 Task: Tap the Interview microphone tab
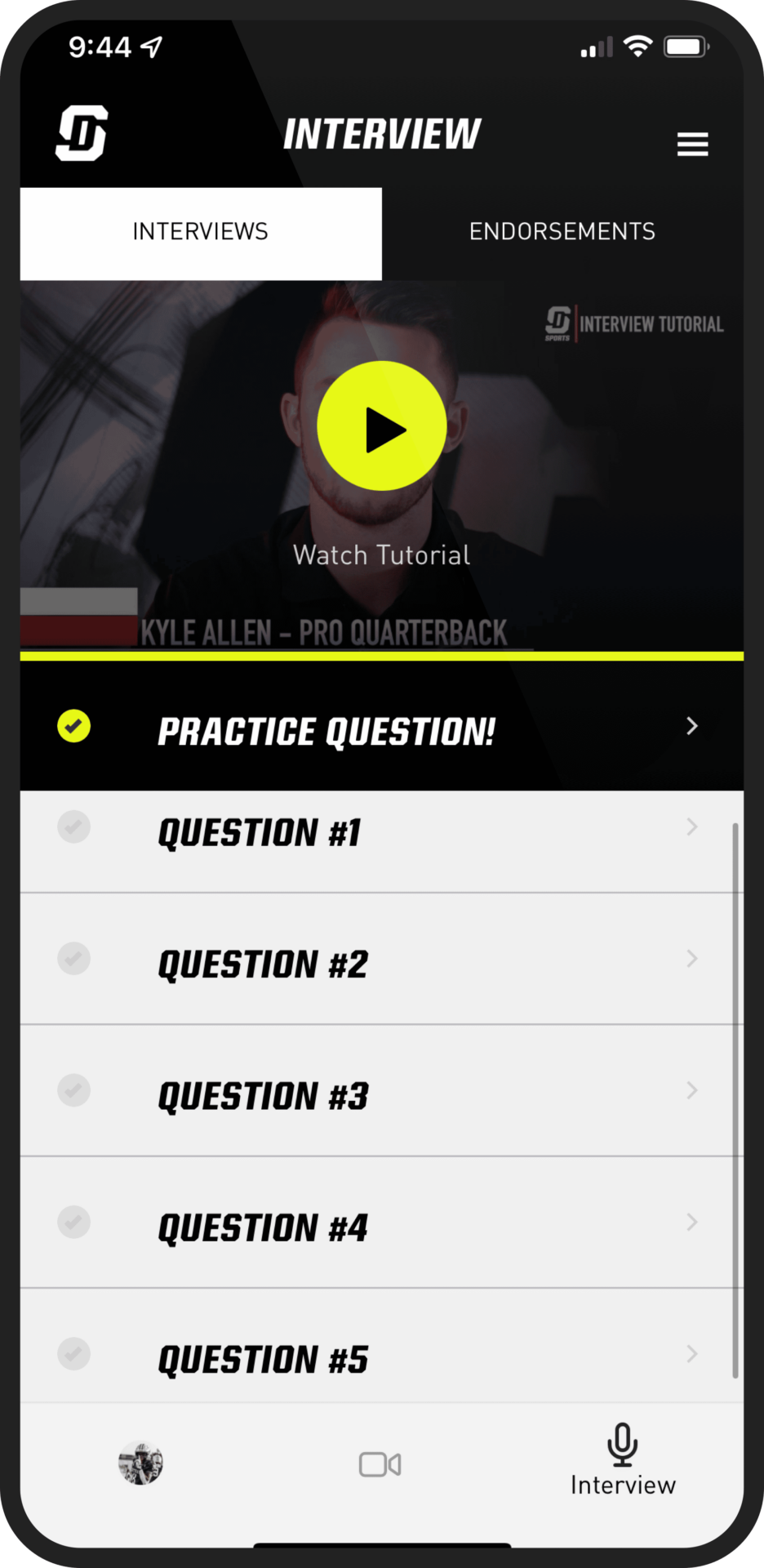[x=623, y=1461]
